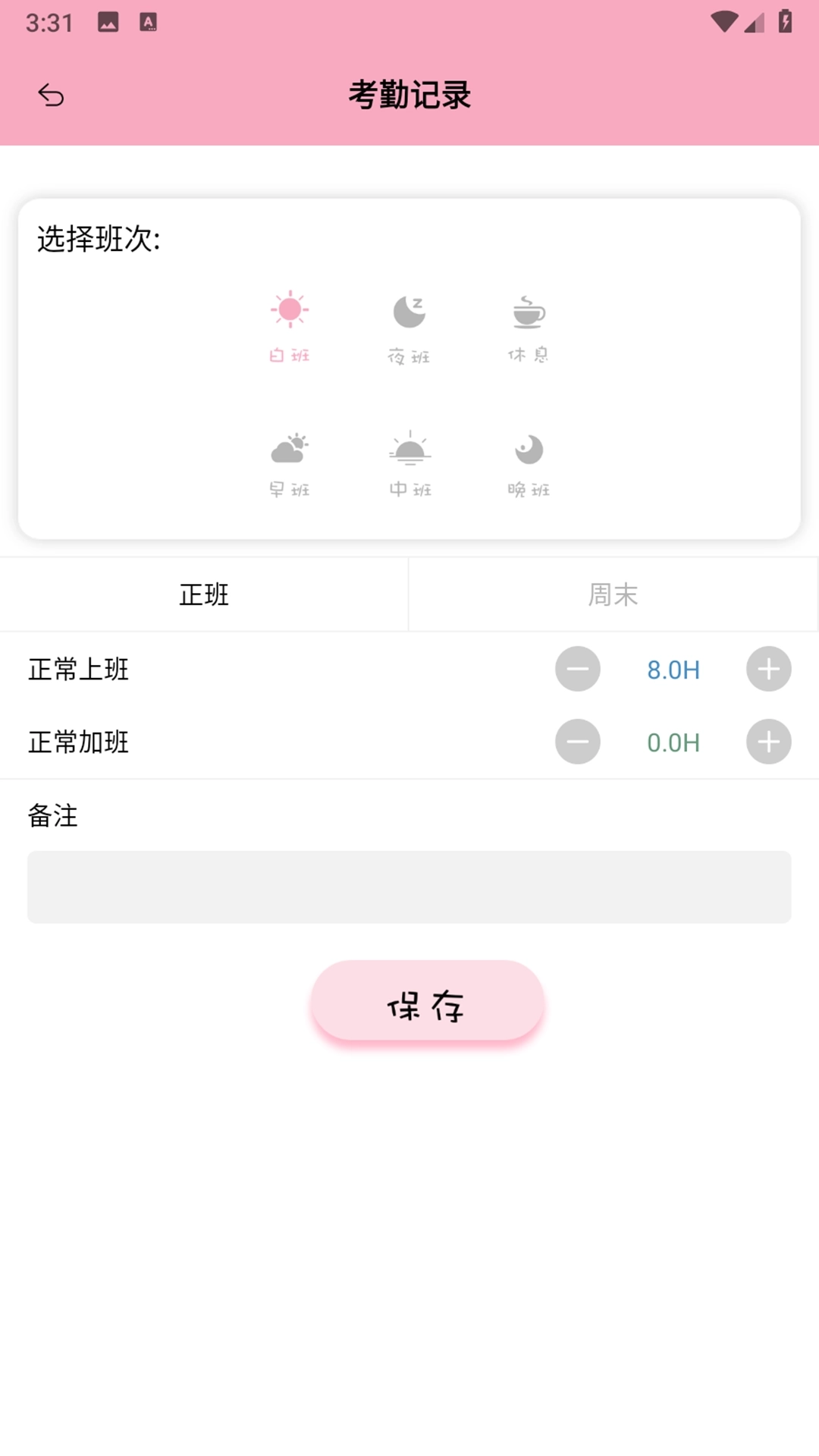Select the 白班 shift option

pos(290,326)
